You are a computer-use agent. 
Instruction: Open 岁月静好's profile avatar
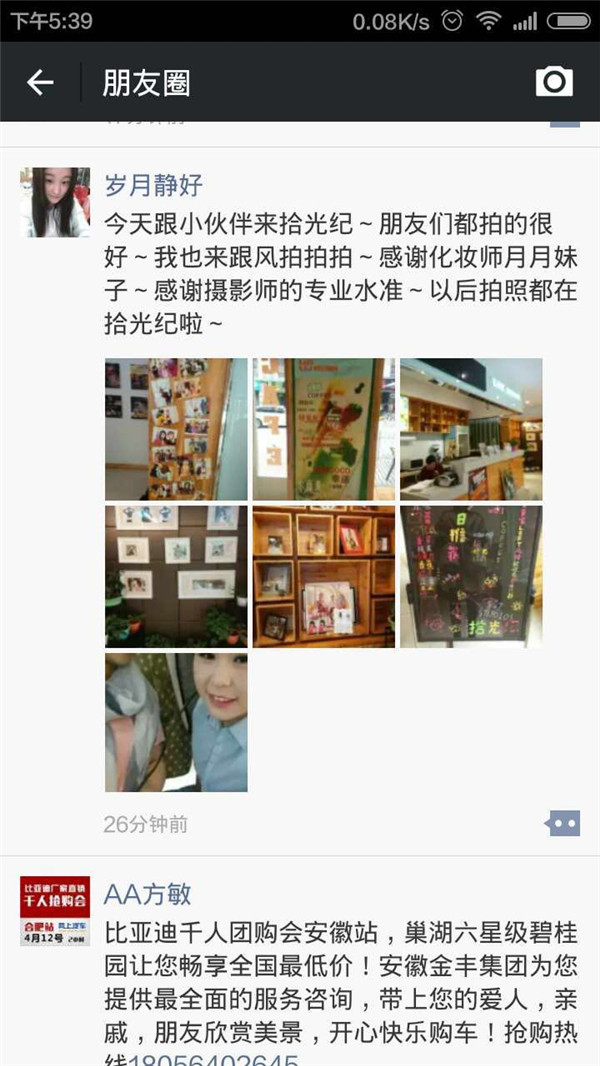click(55, 202)
